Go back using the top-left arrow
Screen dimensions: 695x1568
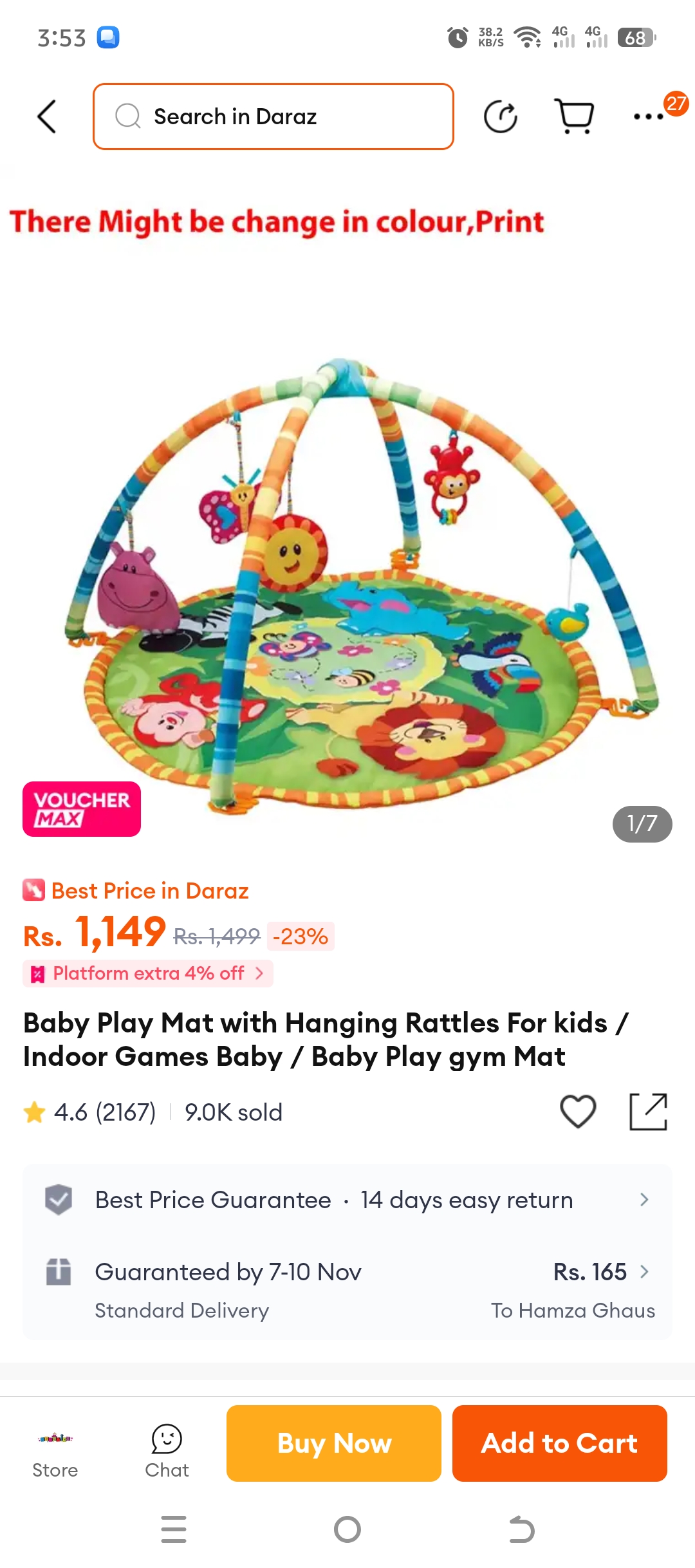point(47,117)
